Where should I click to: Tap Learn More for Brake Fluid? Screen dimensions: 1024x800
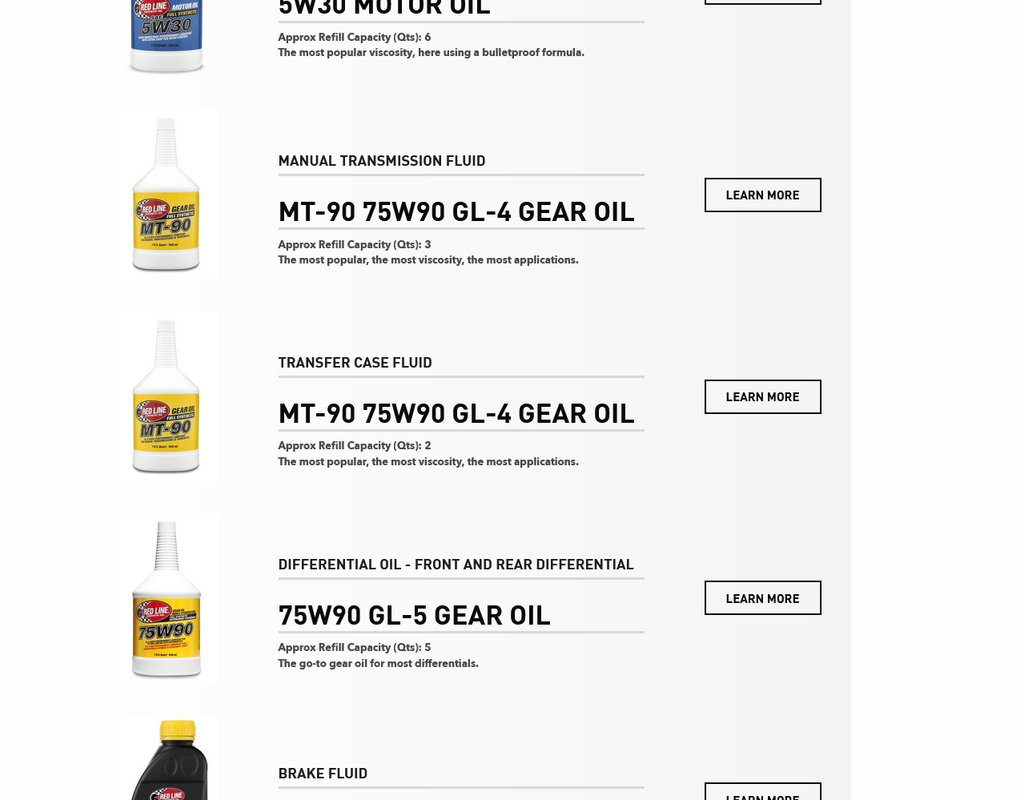click(x=762, y=793)
